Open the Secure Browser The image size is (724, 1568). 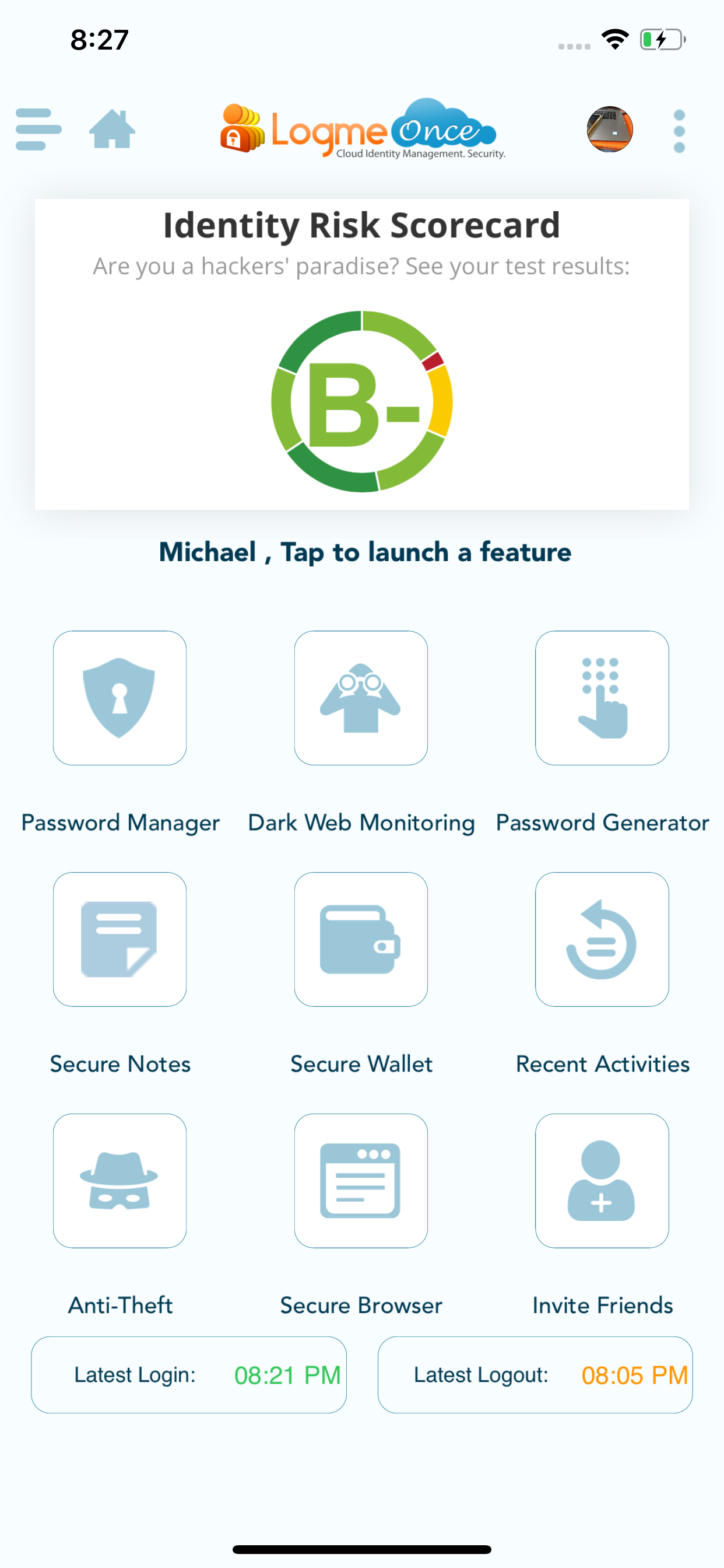click(361, 1181)
